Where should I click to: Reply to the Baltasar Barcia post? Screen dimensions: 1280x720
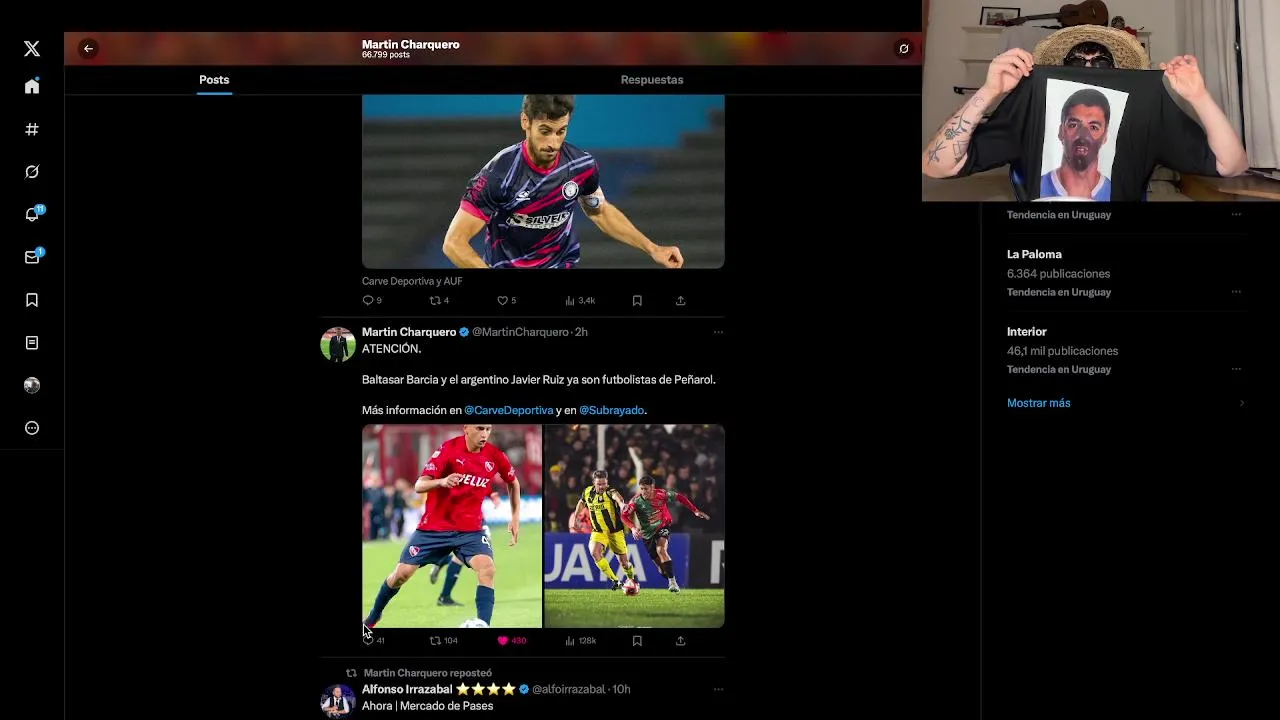368,640
